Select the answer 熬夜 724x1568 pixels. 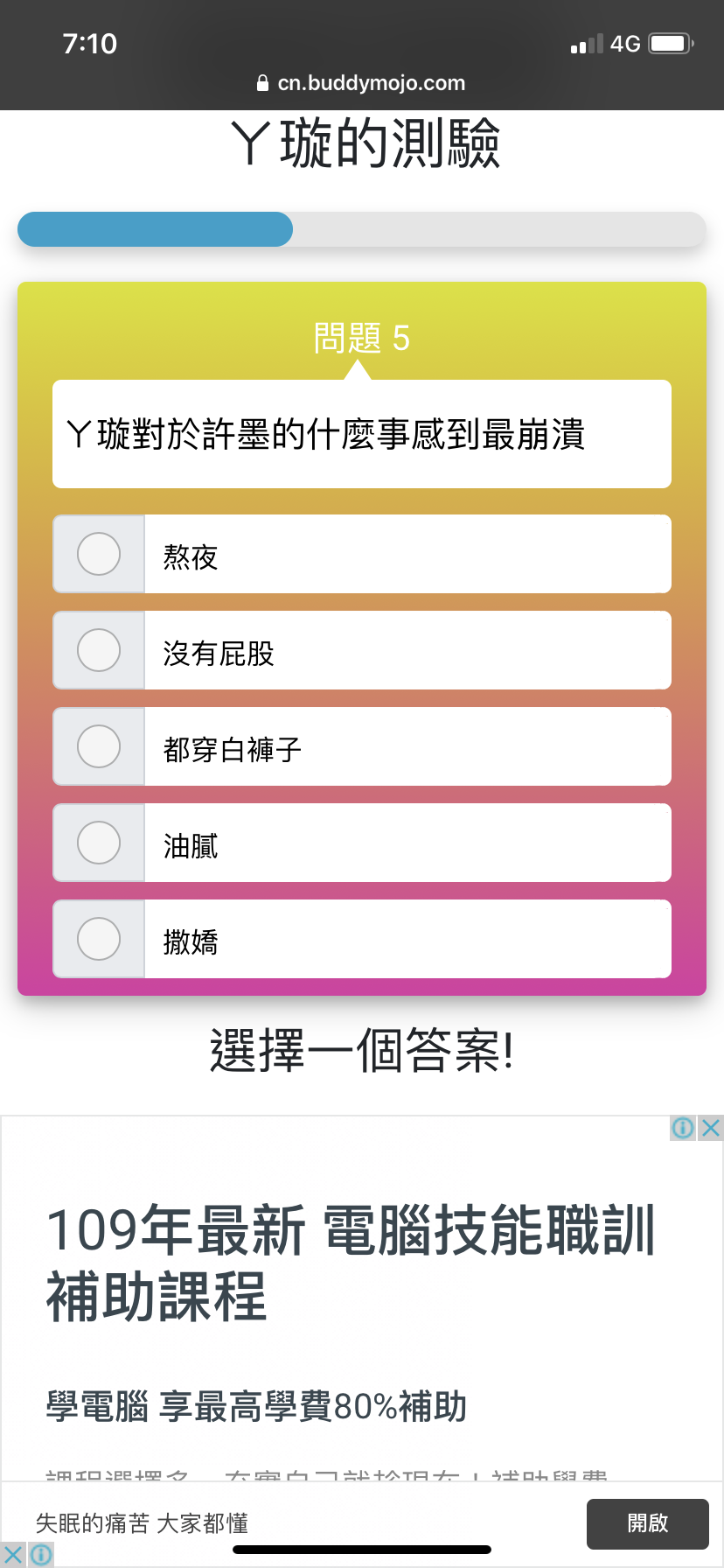(362, 554)
